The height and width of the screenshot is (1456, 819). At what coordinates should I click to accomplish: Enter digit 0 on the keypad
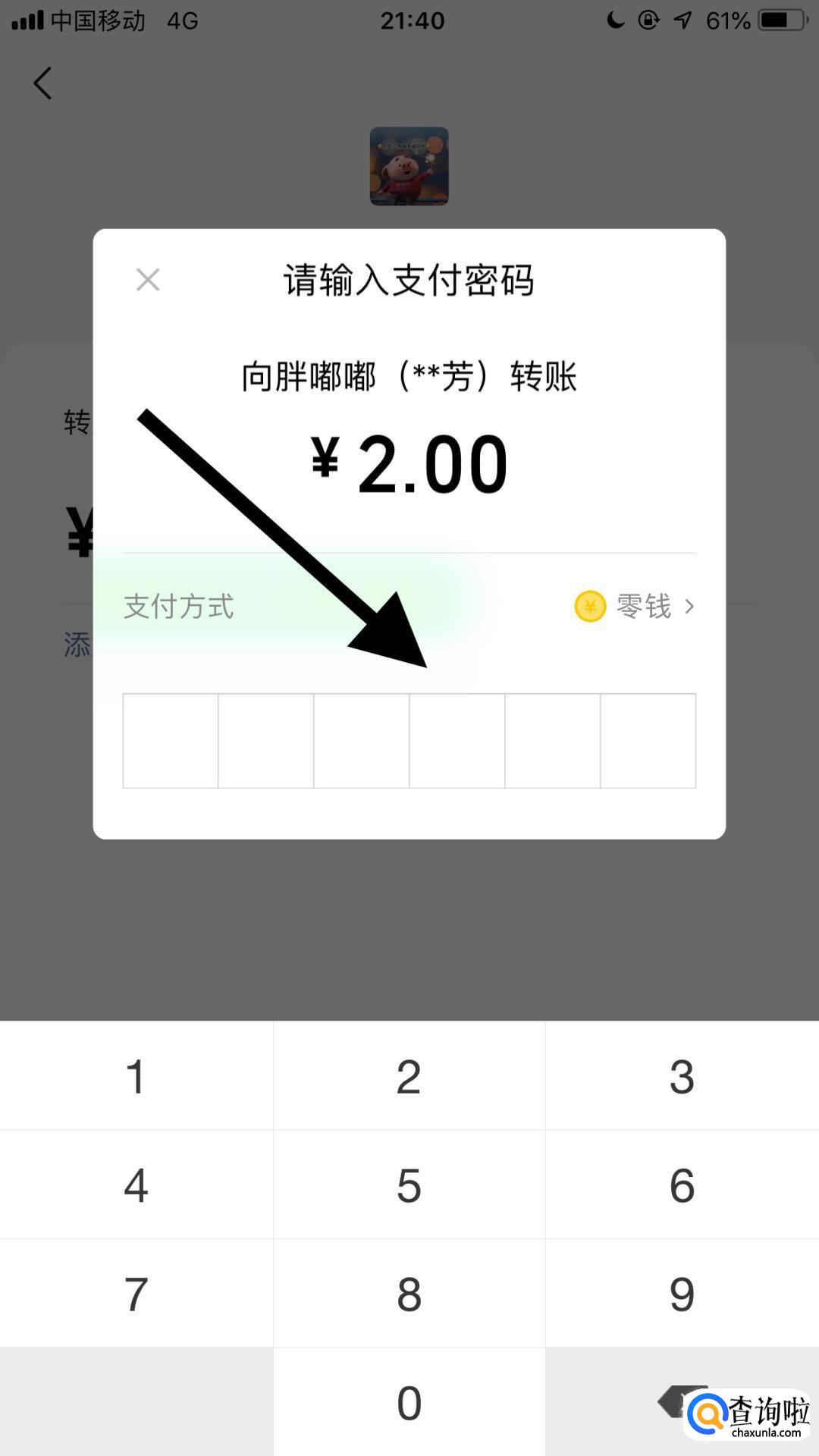409,1402
